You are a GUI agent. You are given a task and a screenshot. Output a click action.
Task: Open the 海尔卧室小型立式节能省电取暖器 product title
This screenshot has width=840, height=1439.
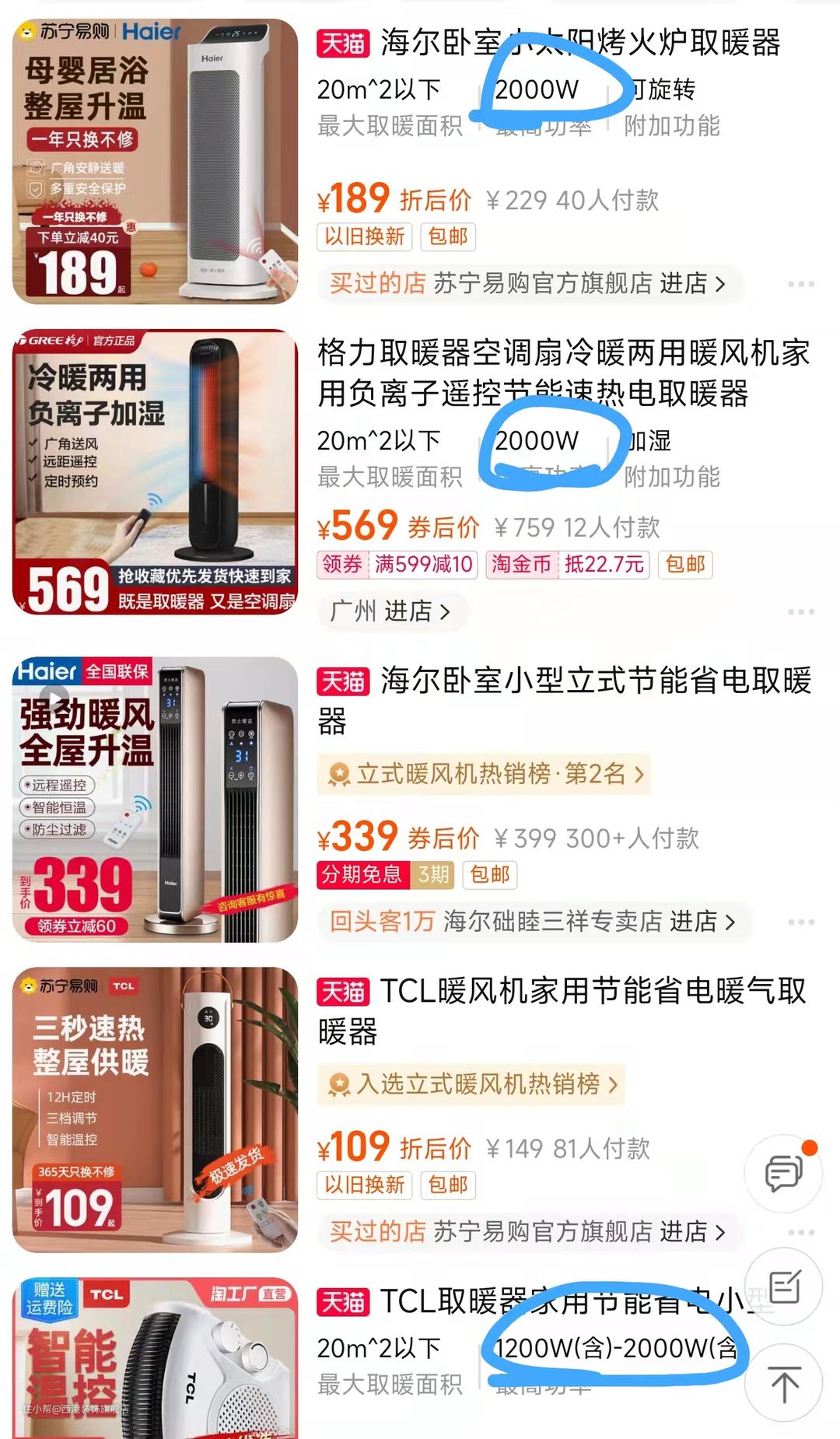(x=563, y=700)
